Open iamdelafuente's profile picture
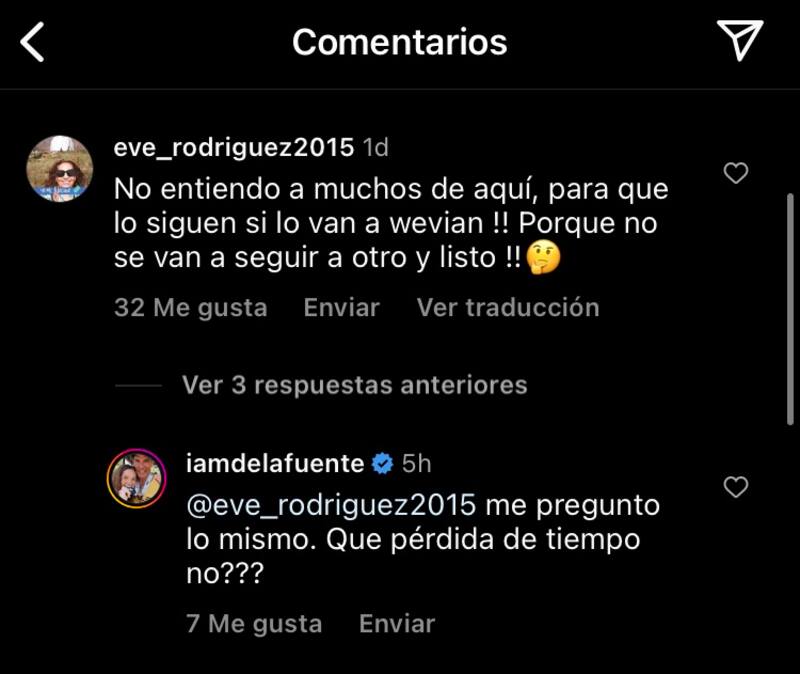The image size is (800, 674). [136, 477]
